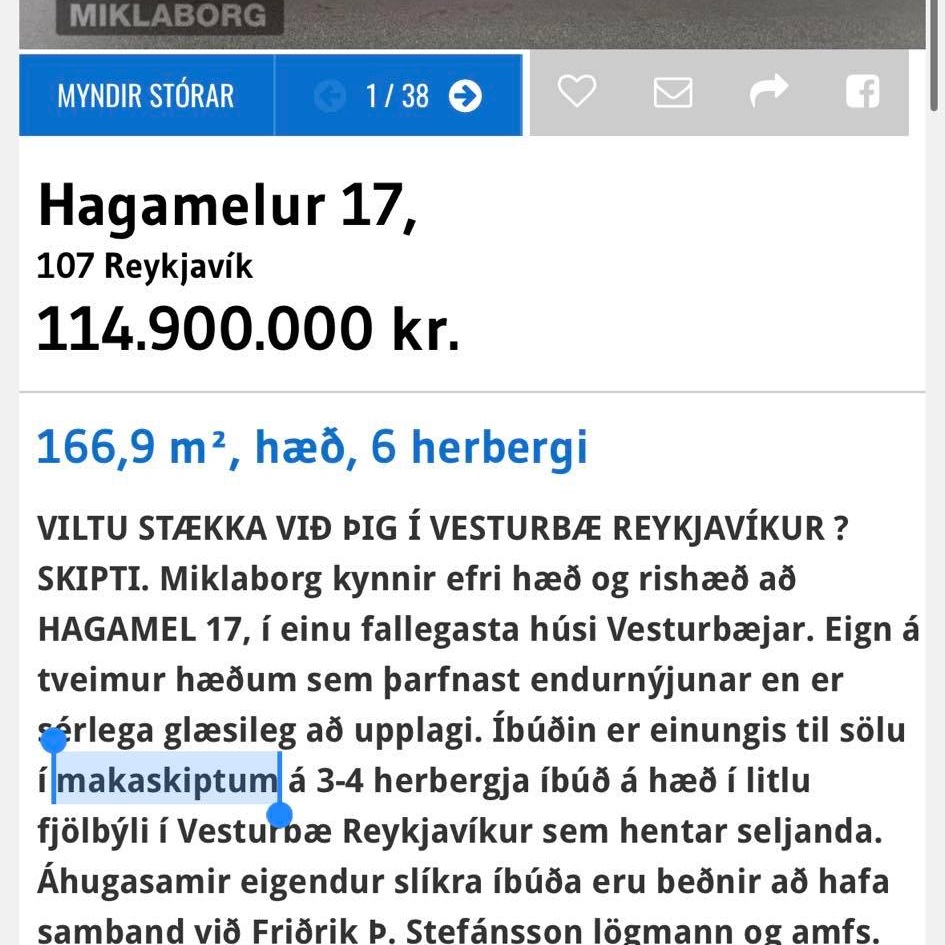Email this listing via envelope icon
This screenshot has height=945, width=945.
(673, 92)
